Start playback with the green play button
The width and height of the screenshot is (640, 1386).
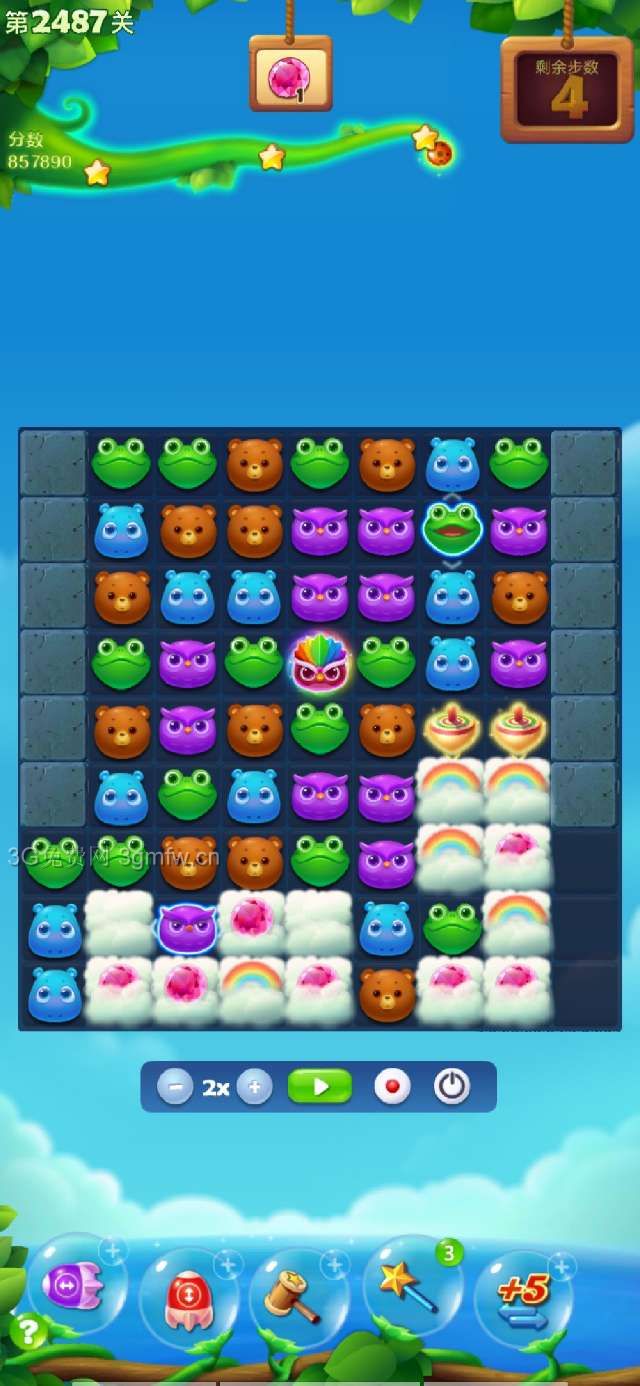(320, 1087)
